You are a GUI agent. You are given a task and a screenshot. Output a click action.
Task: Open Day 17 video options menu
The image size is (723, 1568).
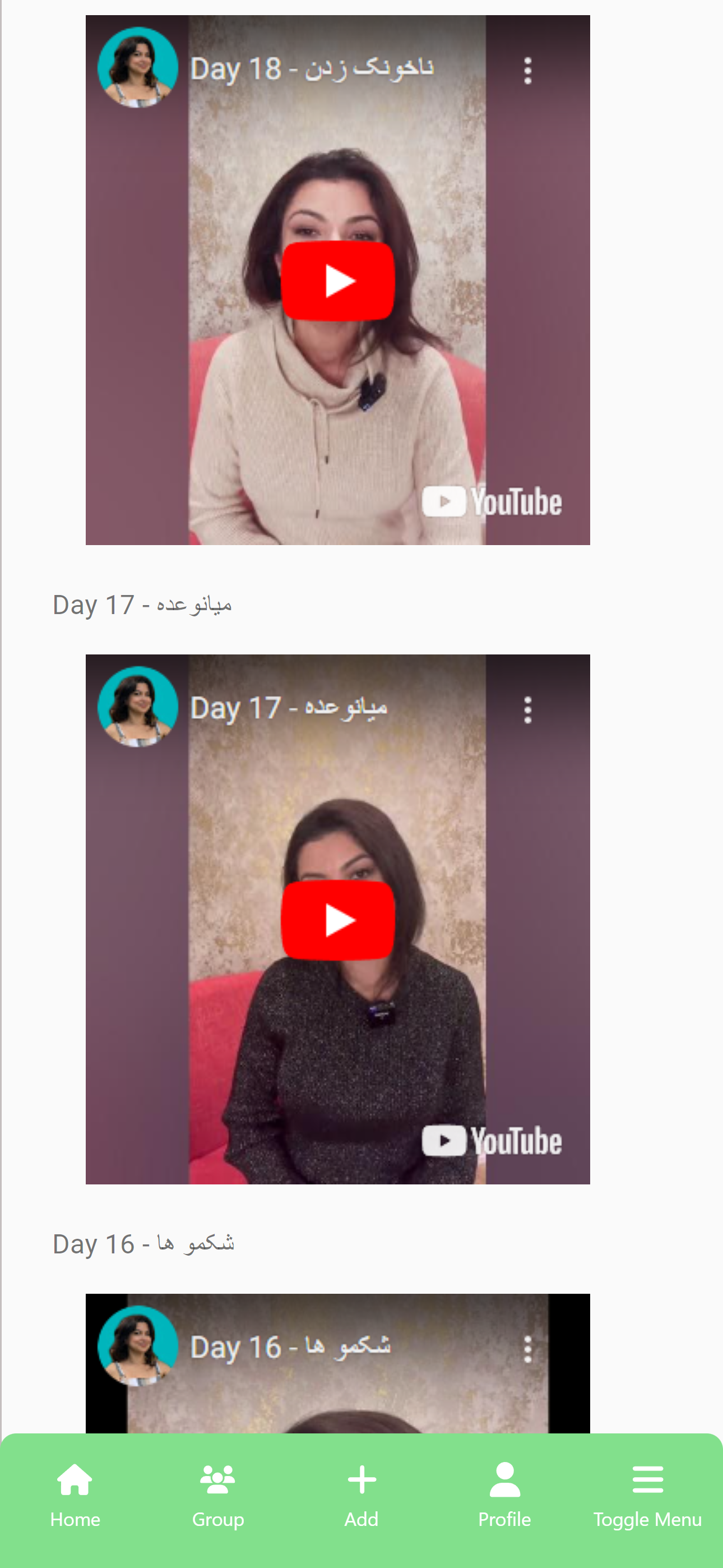527,710
